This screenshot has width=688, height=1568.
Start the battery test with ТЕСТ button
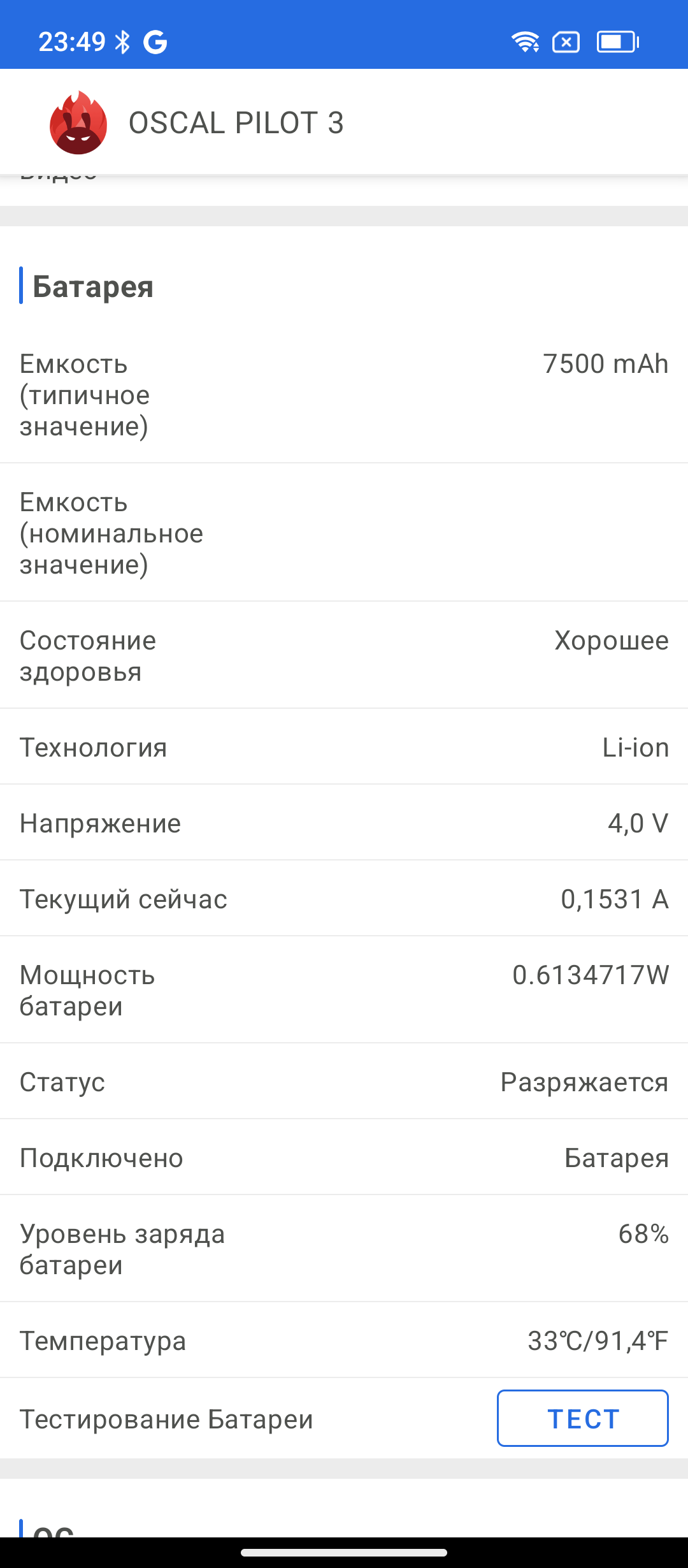coord(582,1418)
